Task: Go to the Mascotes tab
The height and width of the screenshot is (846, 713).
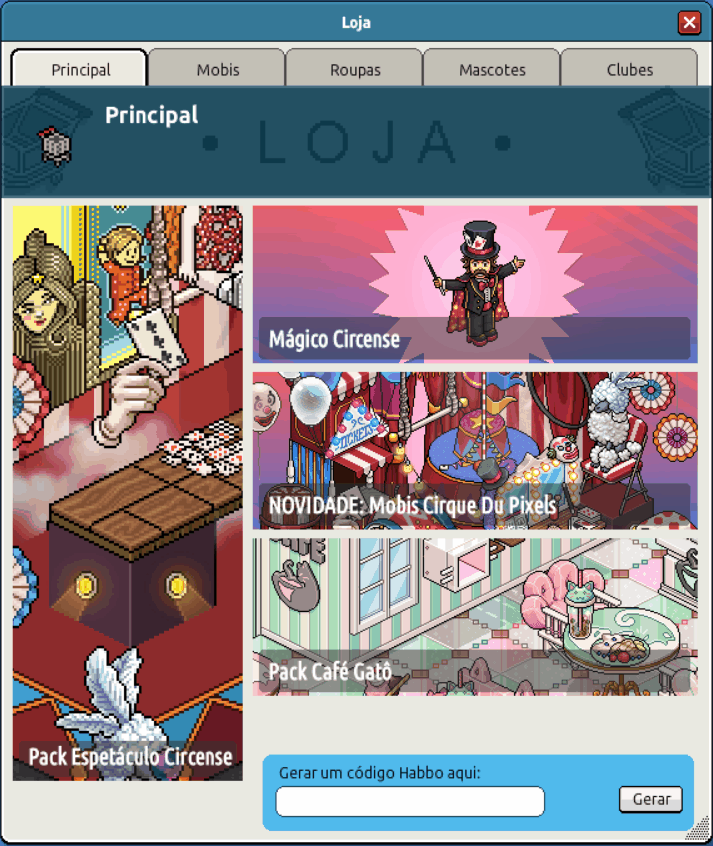Action: [x=492, y=69]
